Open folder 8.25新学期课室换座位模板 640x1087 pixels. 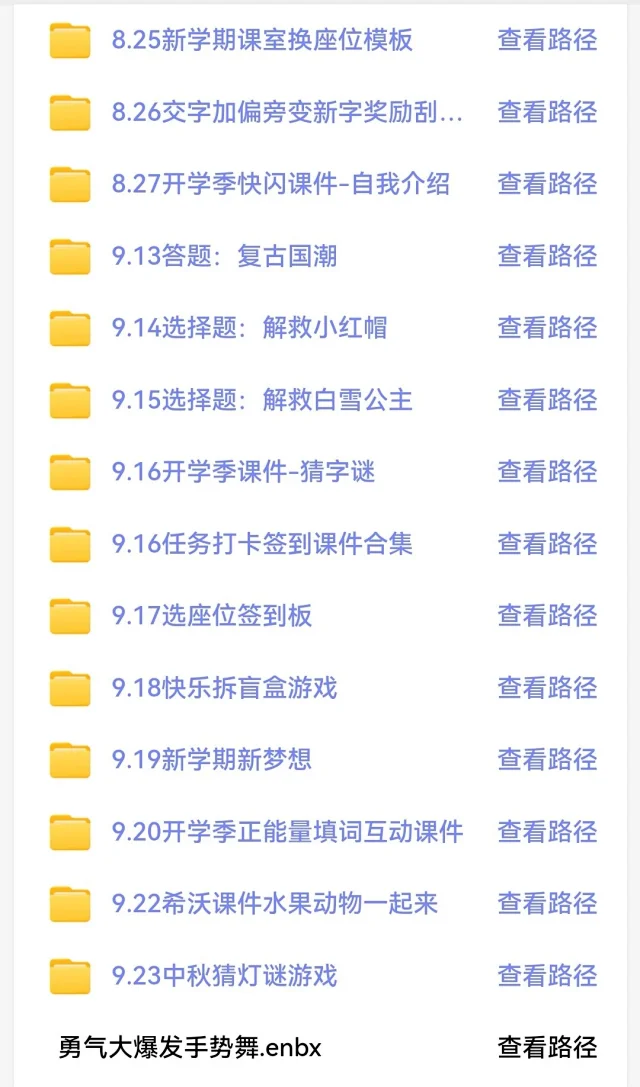tap(262, 40)
